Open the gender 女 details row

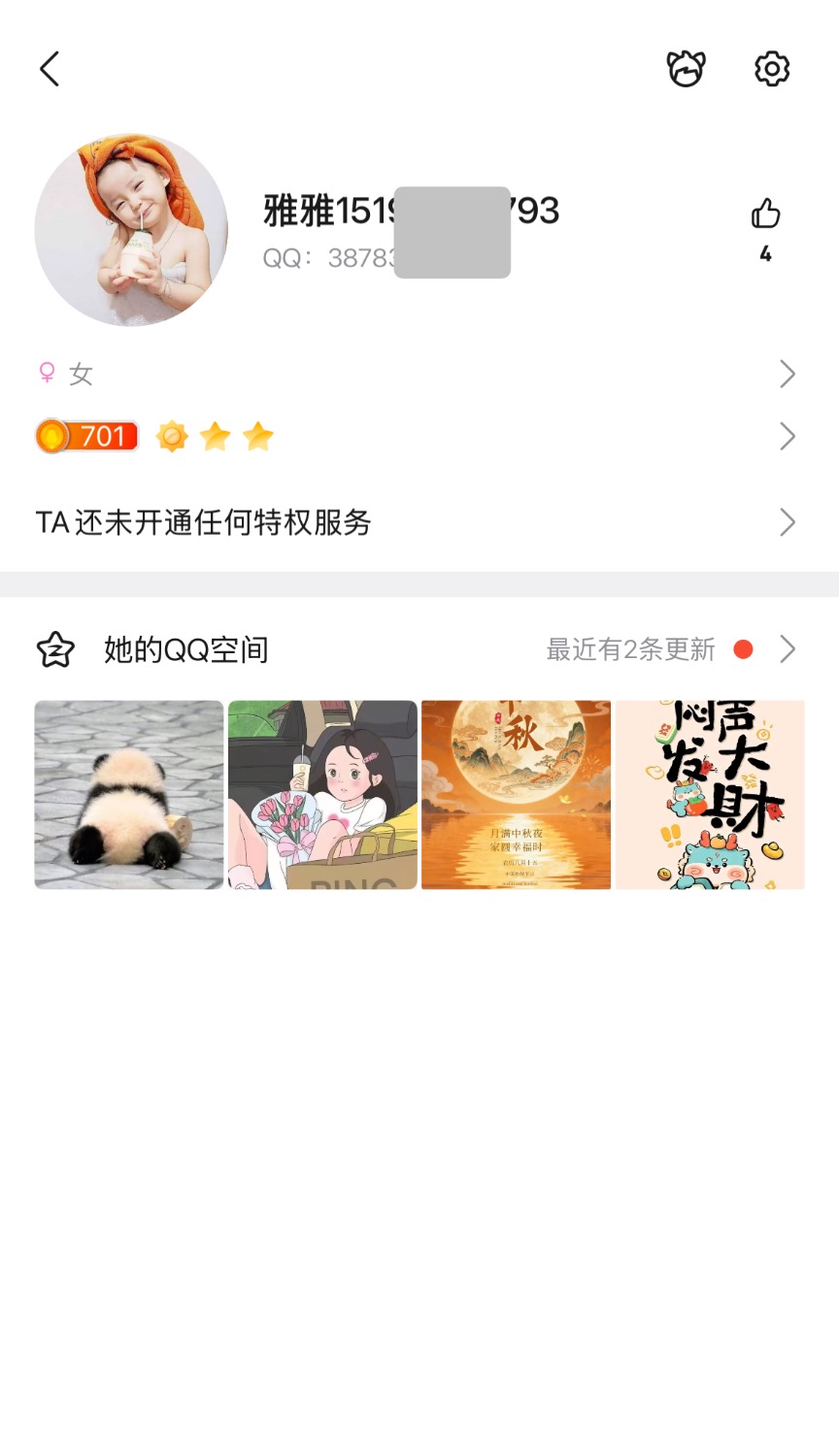418,374
